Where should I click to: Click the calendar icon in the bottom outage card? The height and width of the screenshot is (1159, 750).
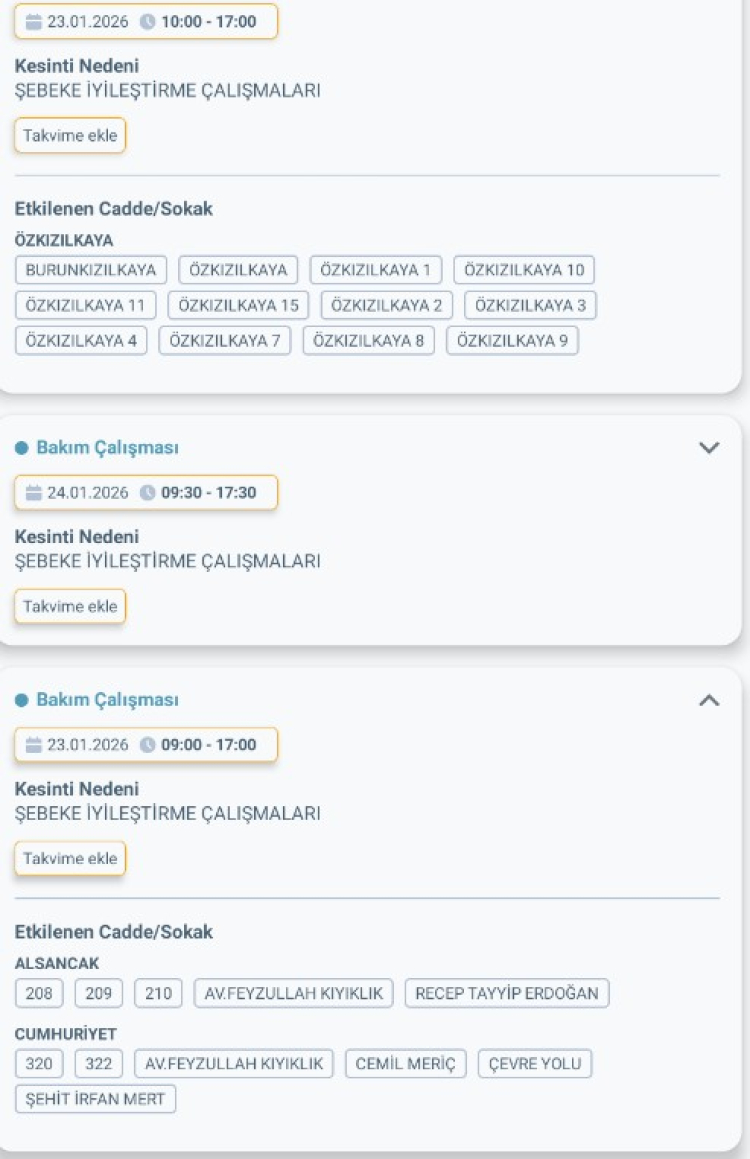click(x=36, y=745)
